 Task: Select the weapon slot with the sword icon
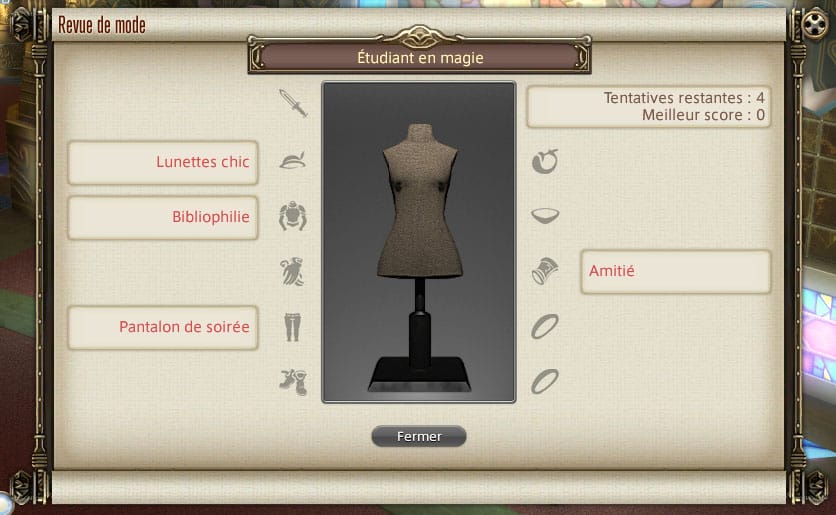coord(293,103)
